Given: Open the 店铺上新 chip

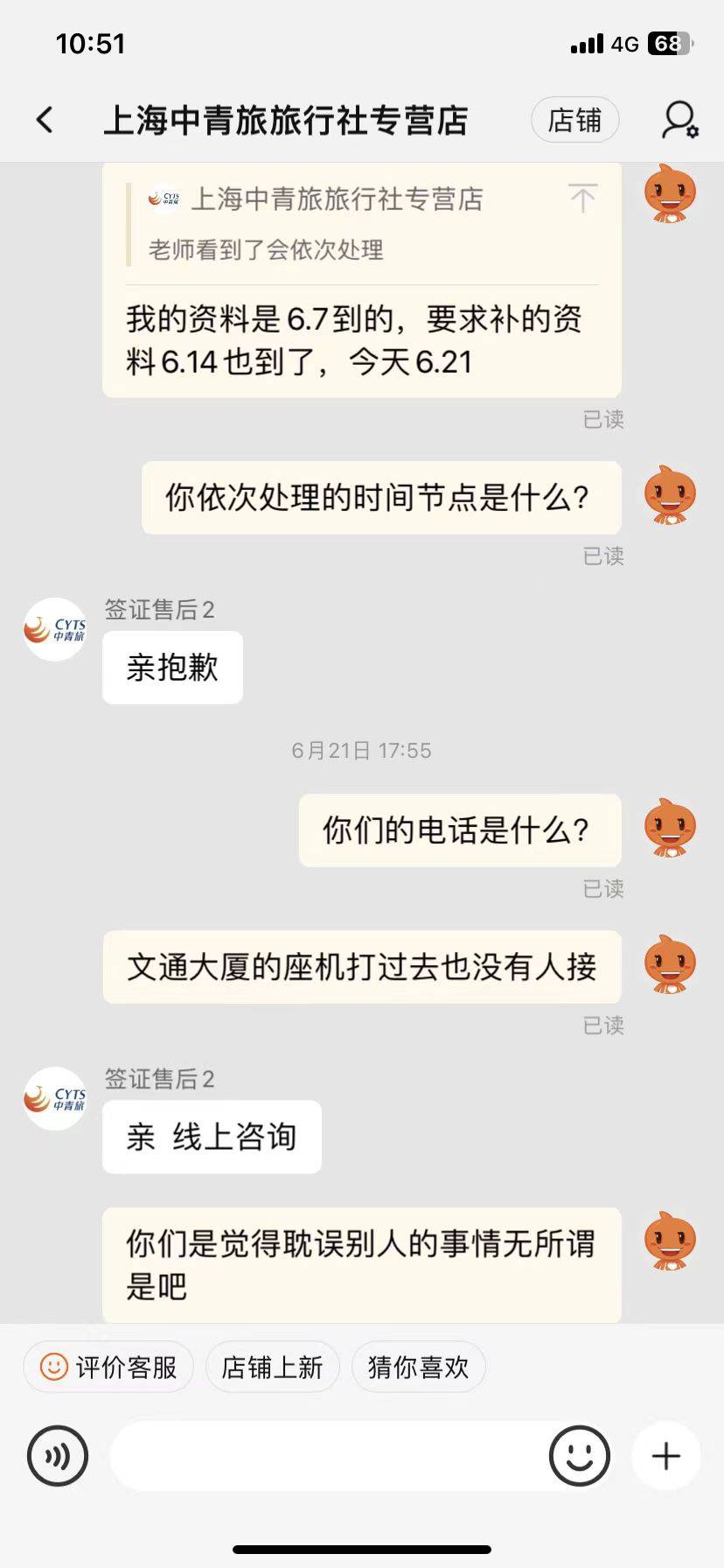Looking at the screenshot, I should 272,1367.
